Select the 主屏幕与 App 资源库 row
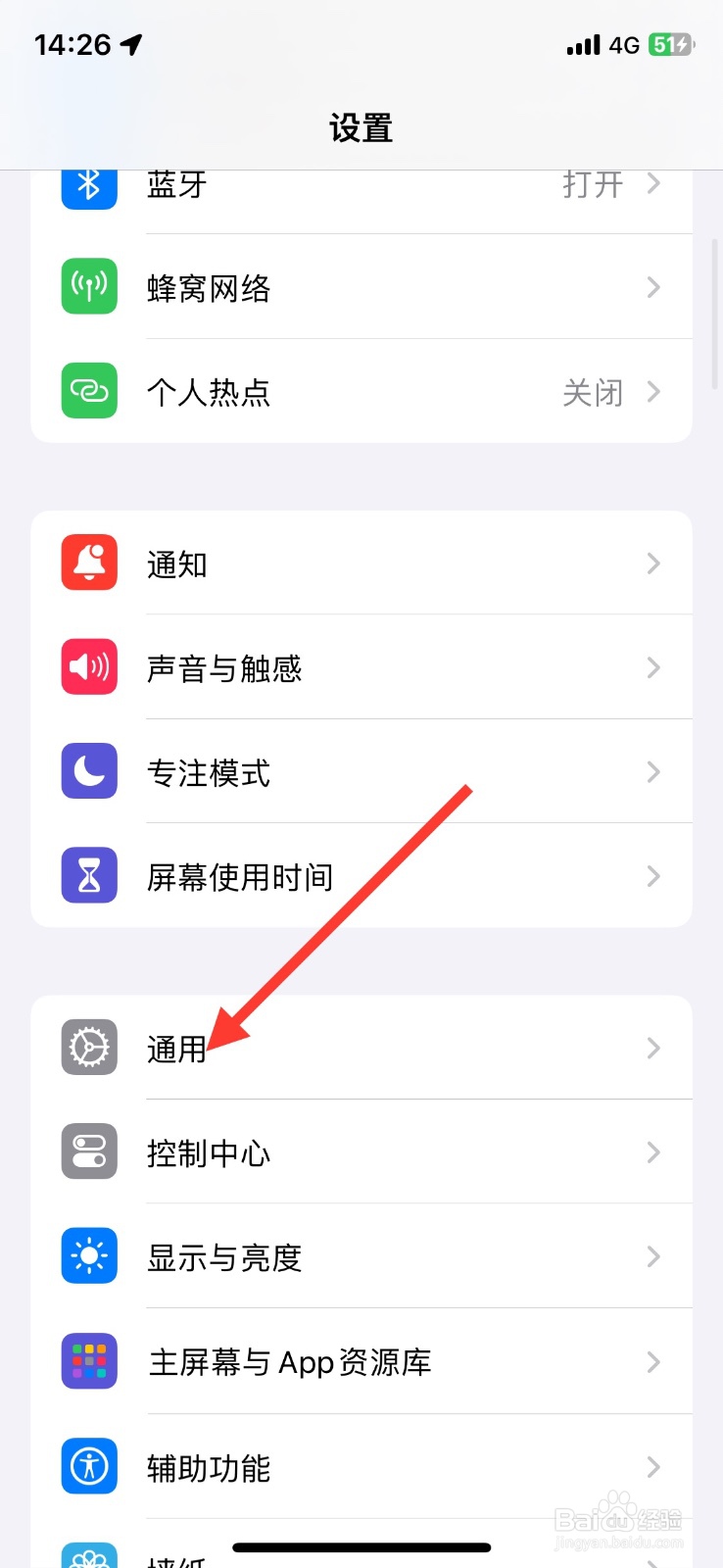This screenshot has height=1568, width=723. point(362,1360)
